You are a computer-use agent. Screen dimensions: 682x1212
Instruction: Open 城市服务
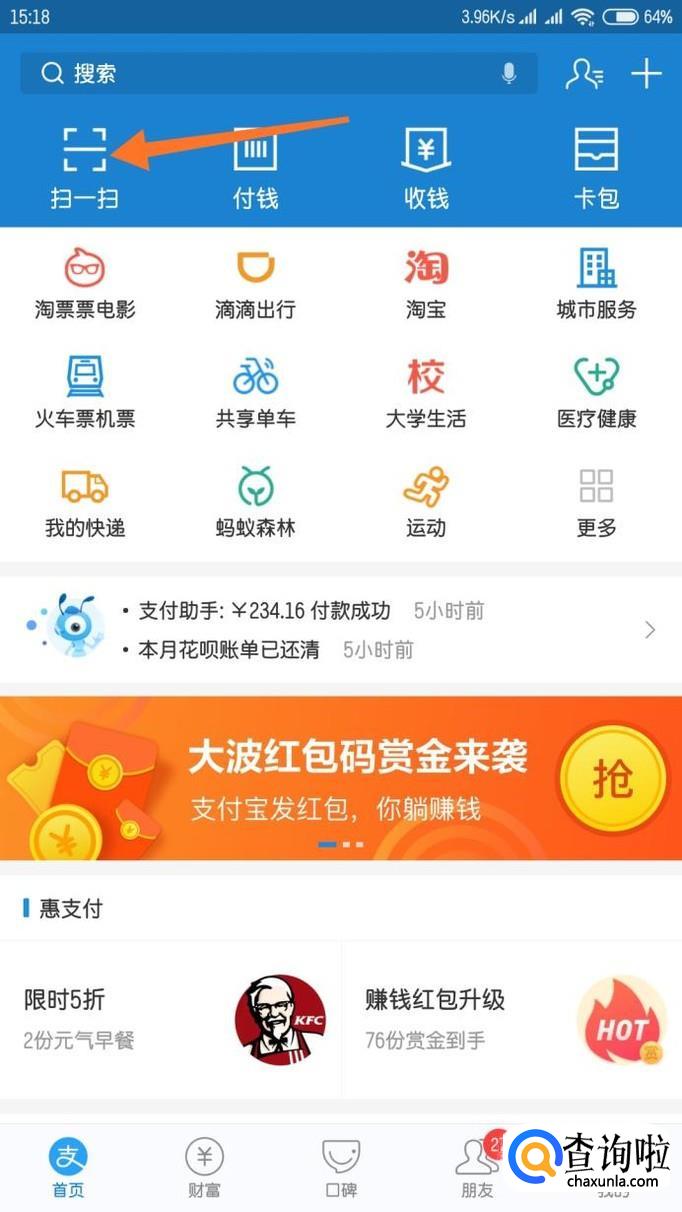[596, 283]
